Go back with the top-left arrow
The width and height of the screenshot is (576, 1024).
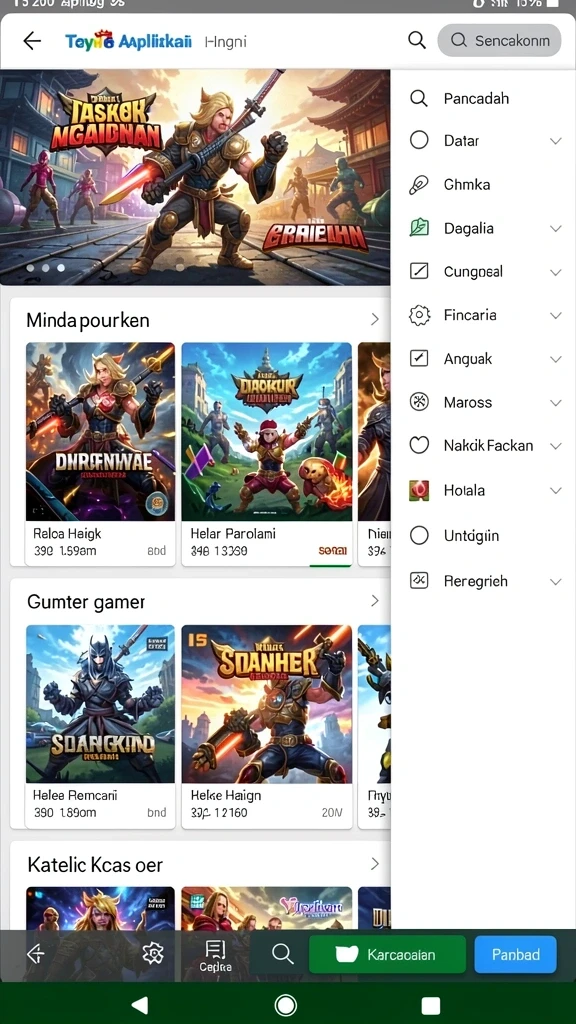point(32,40)
